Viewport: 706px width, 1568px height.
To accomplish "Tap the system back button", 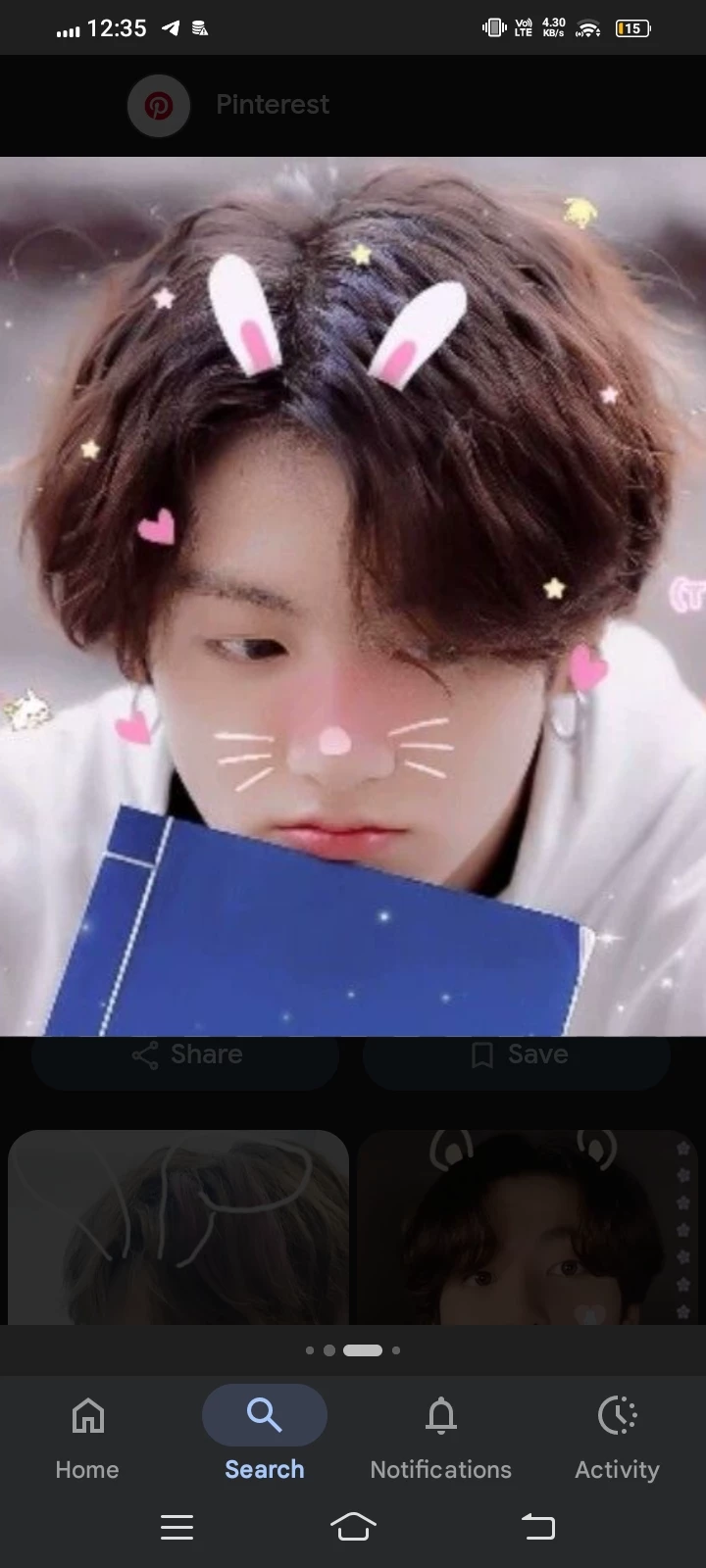I will 537,1526.
